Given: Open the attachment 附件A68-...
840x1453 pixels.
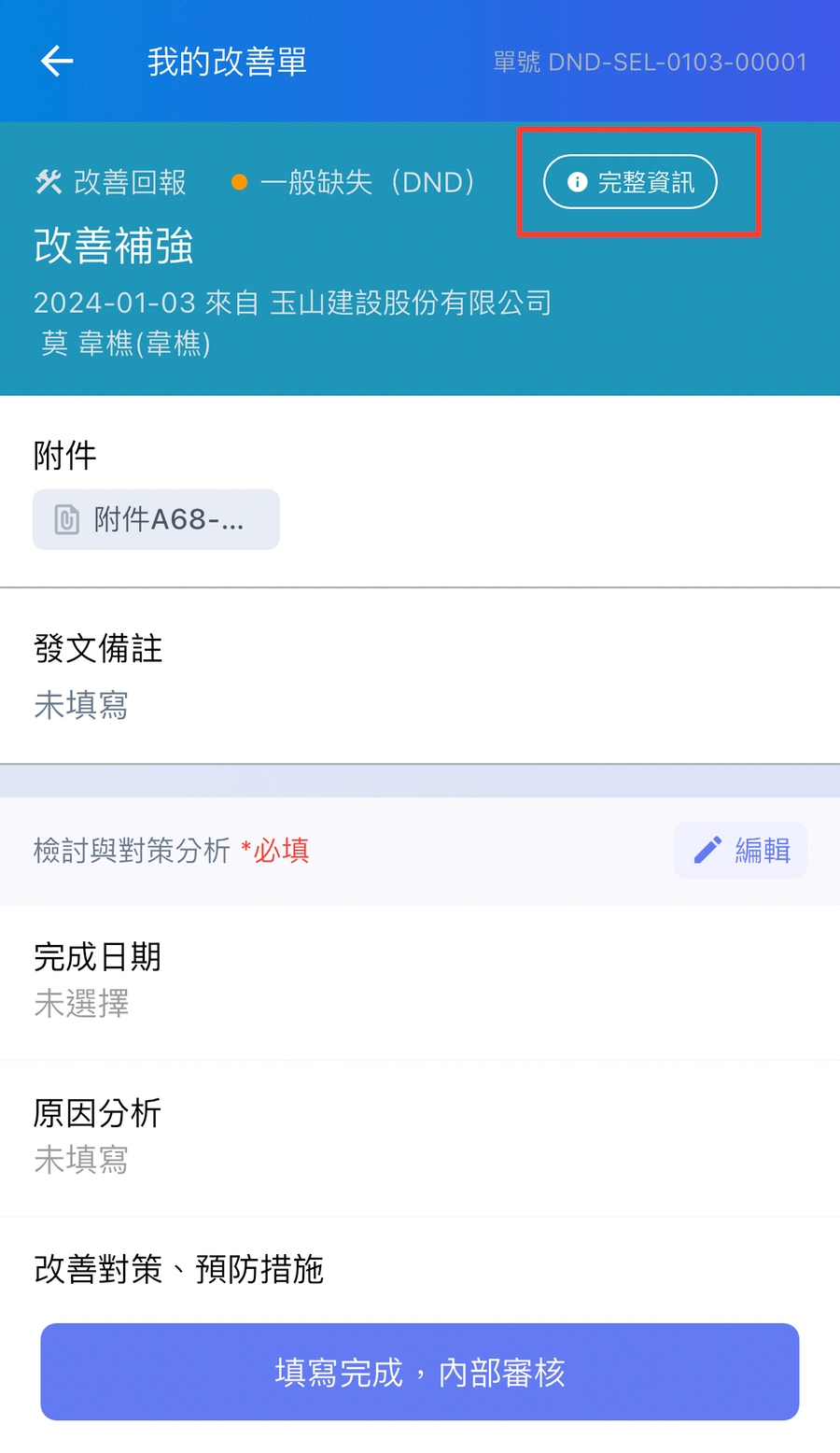Looking at the screenshot, I should click(x=156, y=519).
